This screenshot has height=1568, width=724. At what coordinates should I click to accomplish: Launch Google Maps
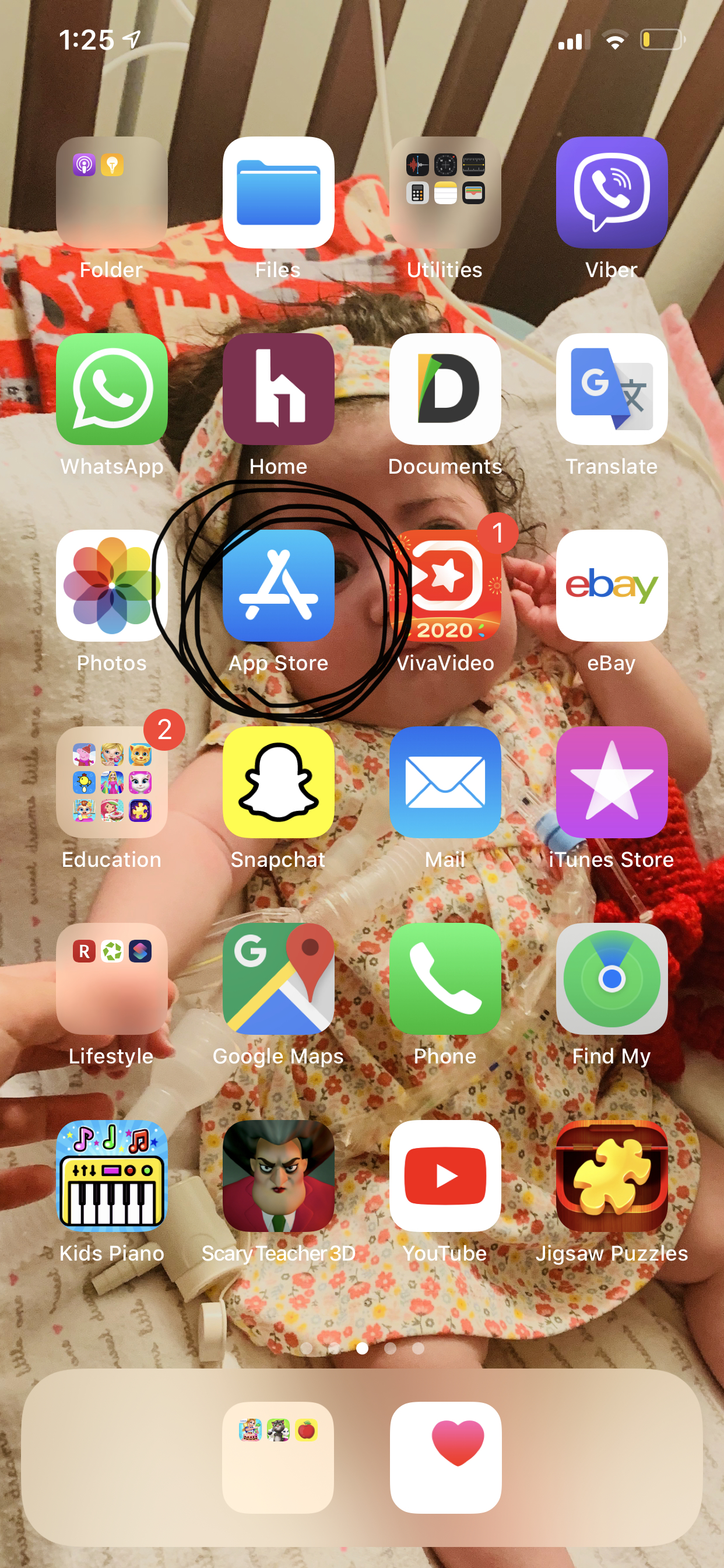click(x=278, y=979)
